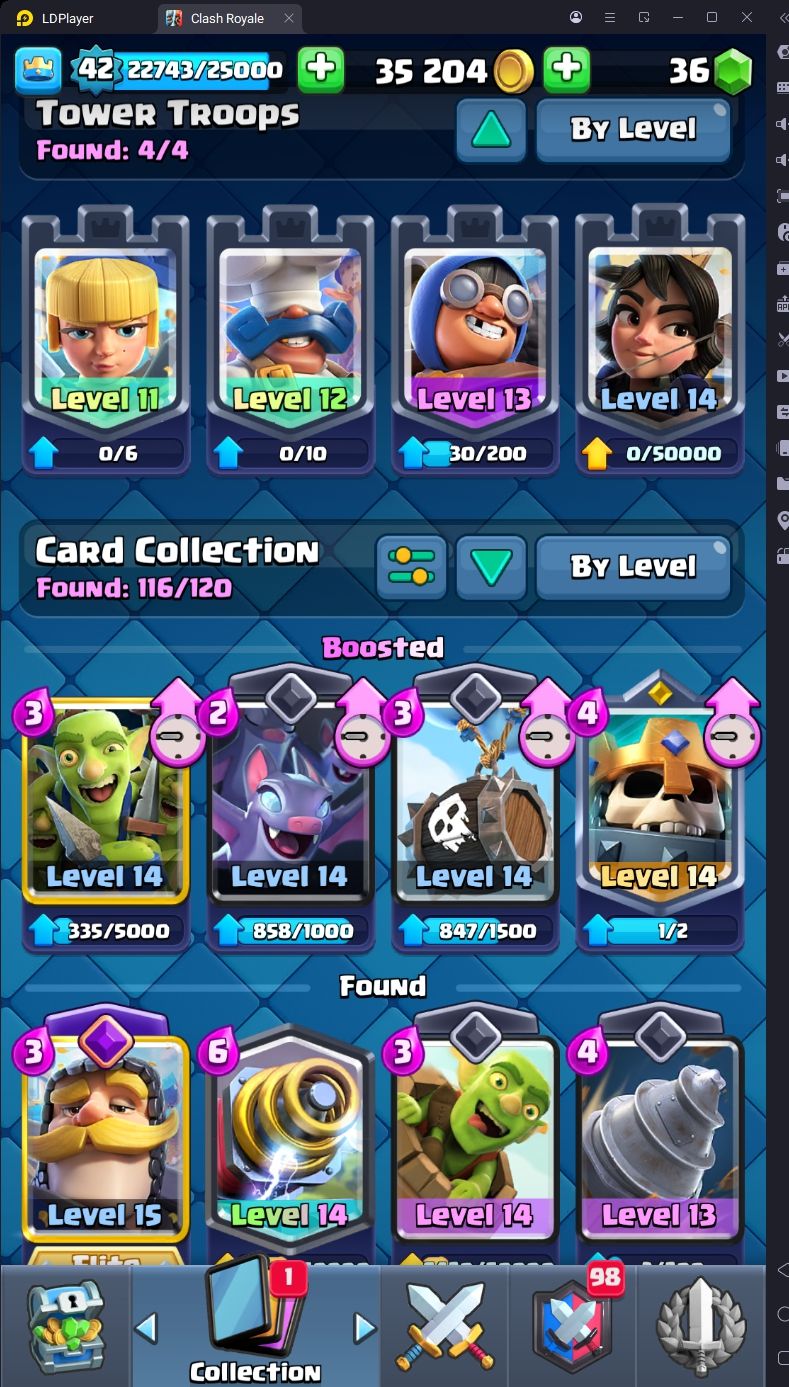Open the Level 12 Royal Chef card
The width and height of the screenshot is (789, 1387).
[290, 340]
